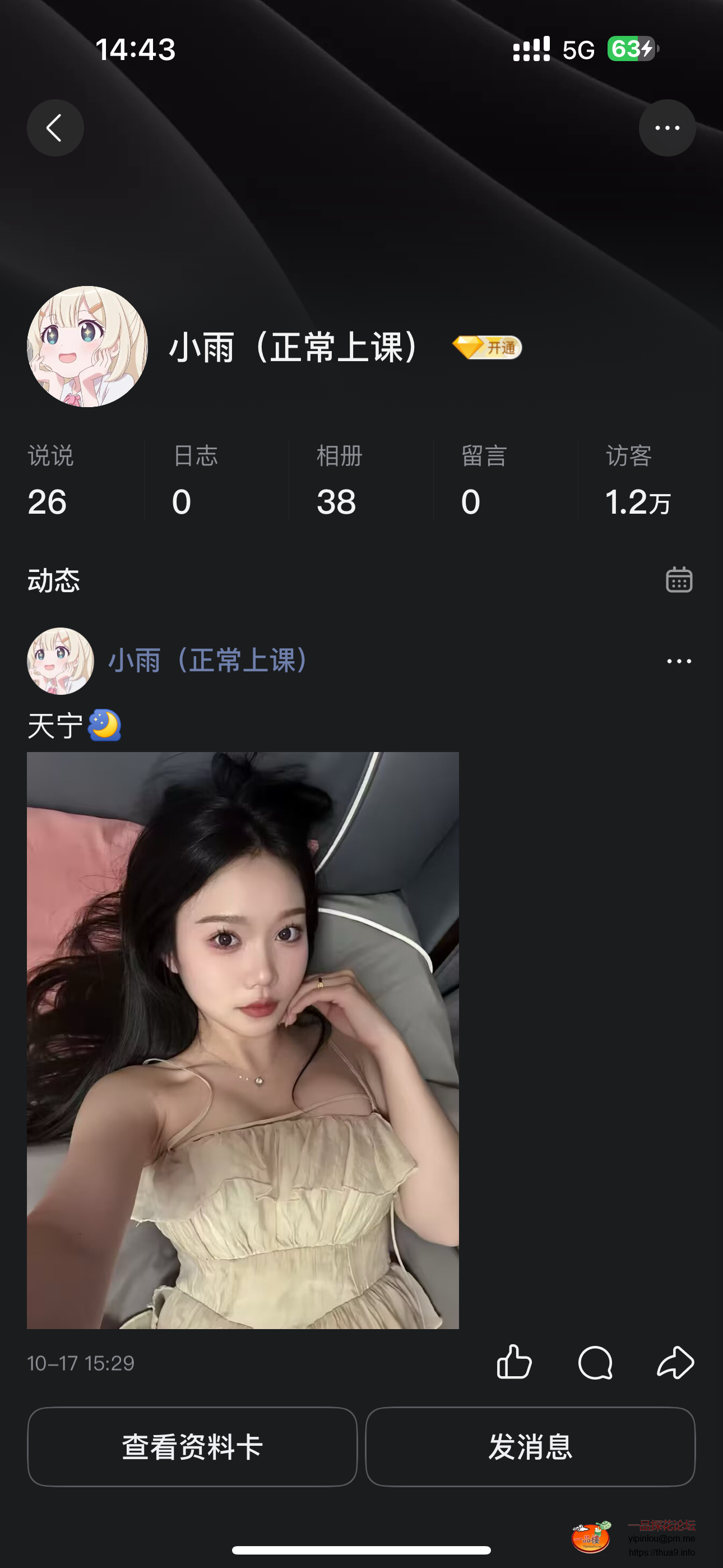Open the 日志 section
This screenshot has width=723, height=1568.
[194, 481]
